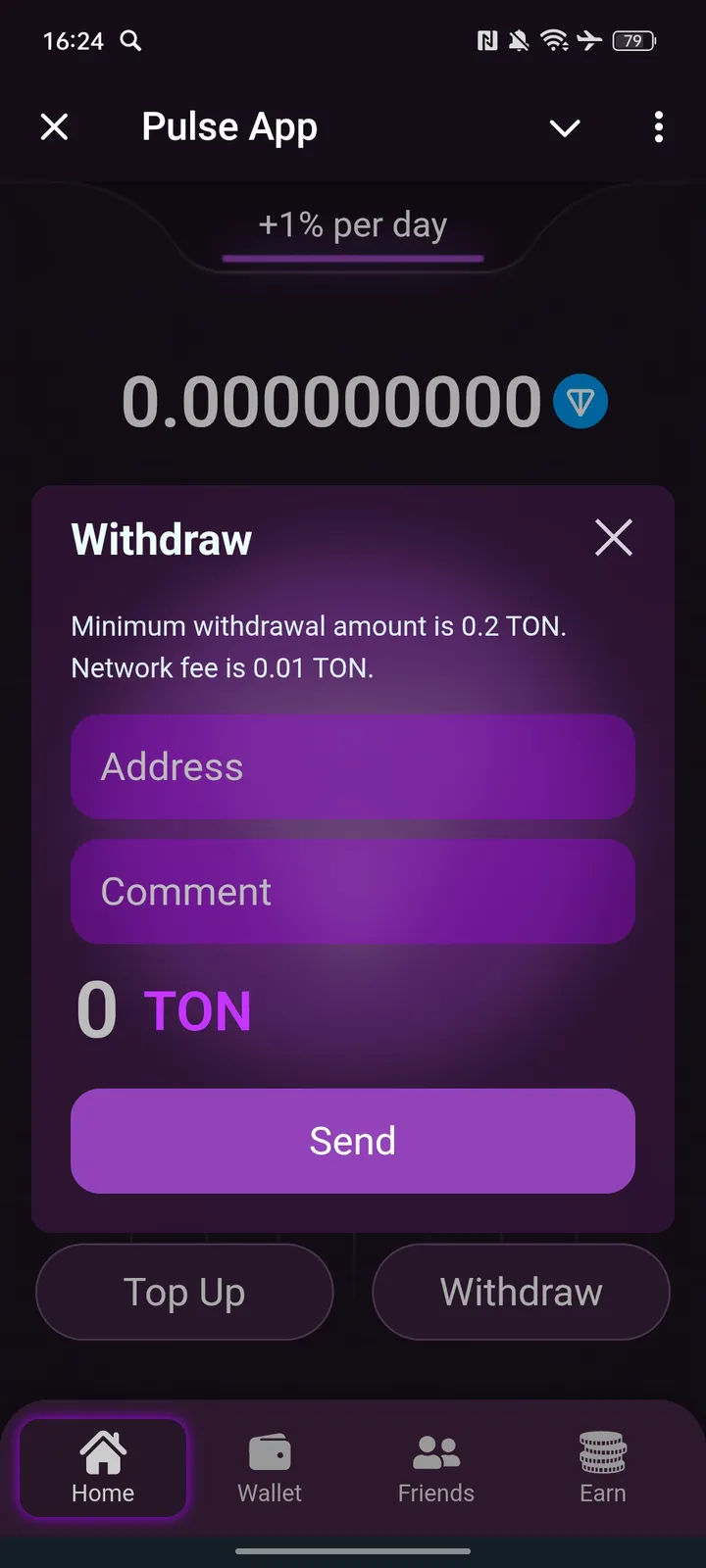
Task: Go to the Wallet tab
Action: 270,1467
